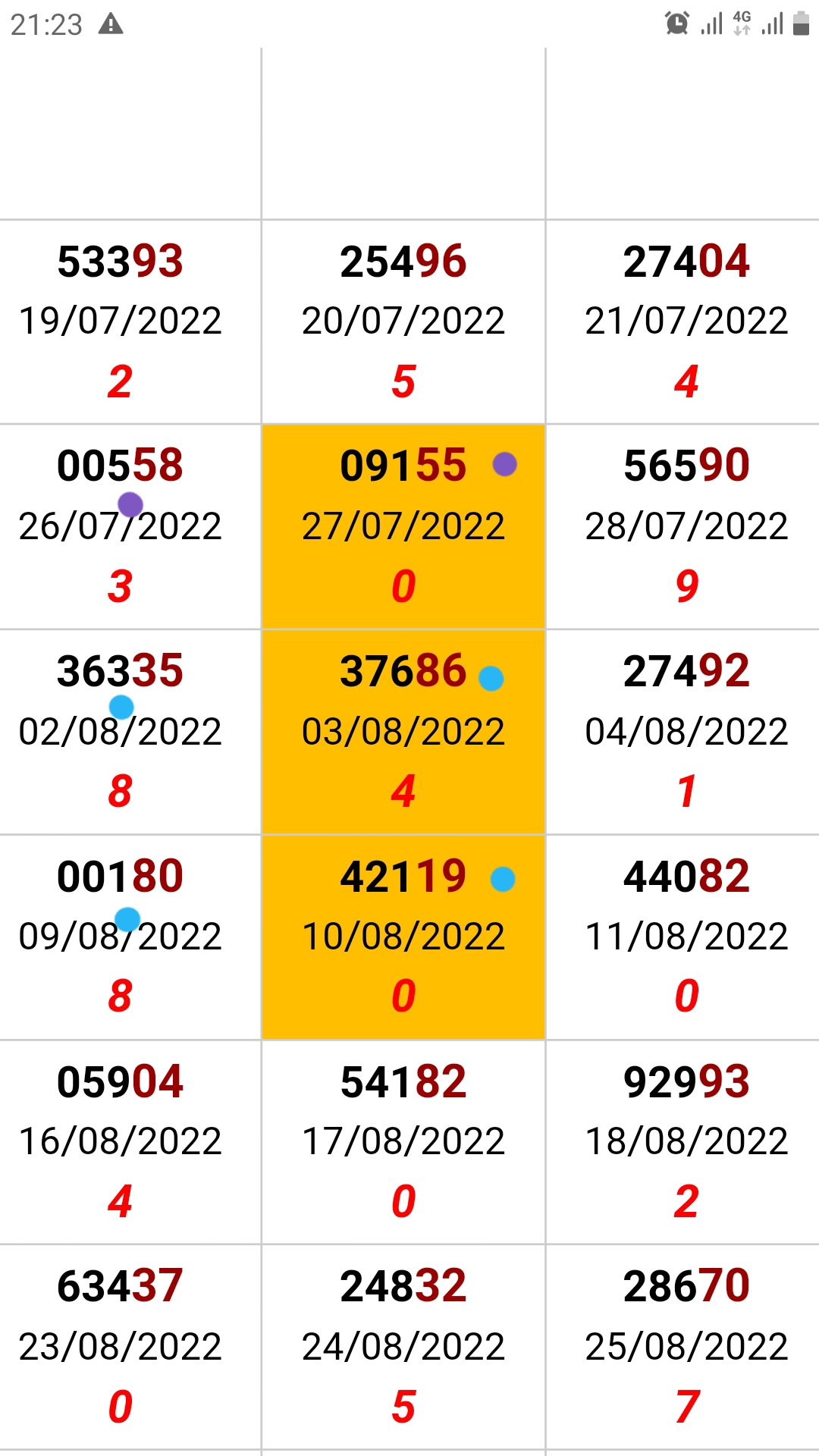Tap the 02/08/2022 result 36335
Viewport: 819px width, 1456px height.
click(x=120, y=731)
